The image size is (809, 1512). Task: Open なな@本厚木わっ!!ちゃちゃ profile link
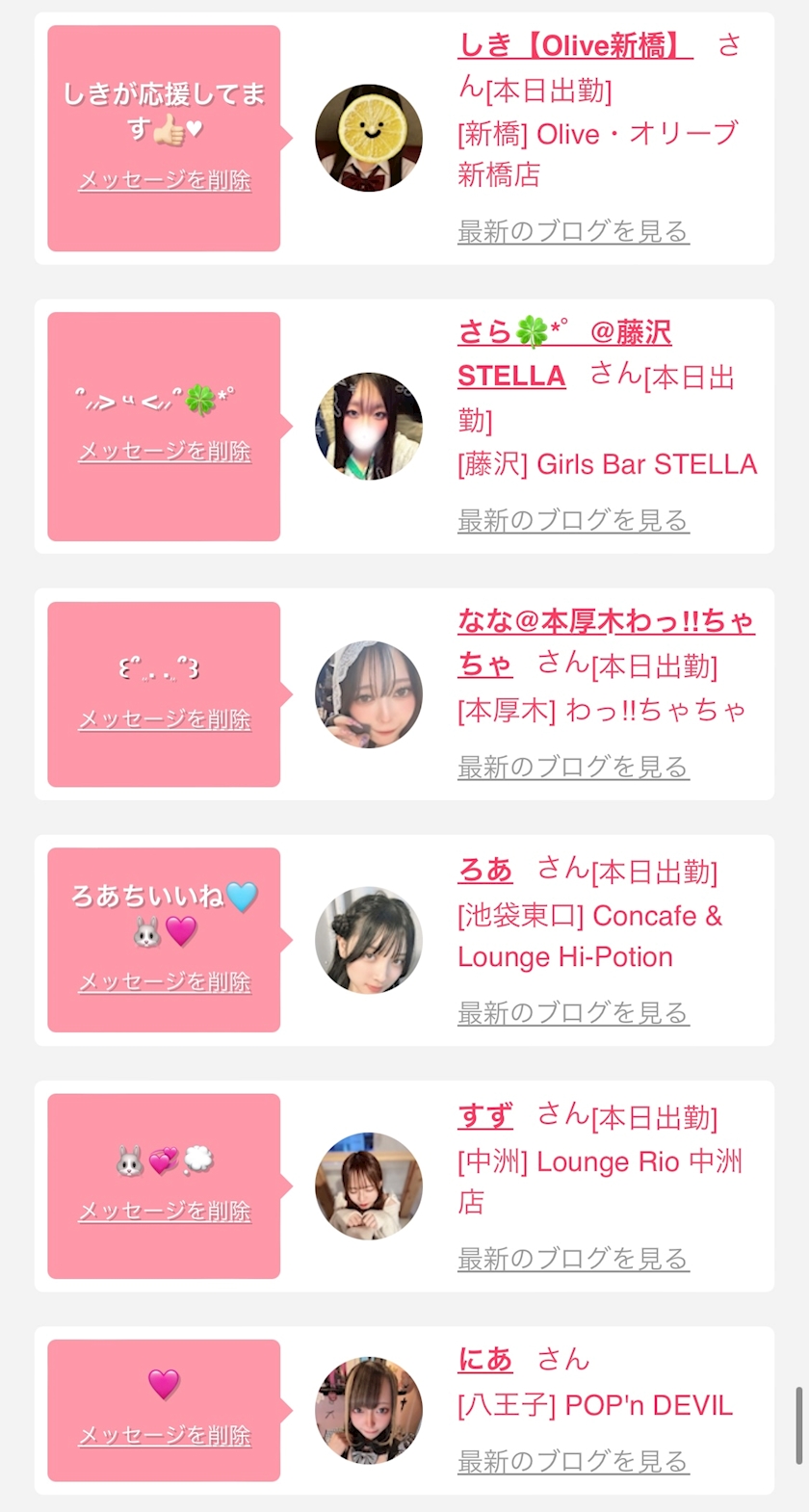pyautogui.click(x=606, y=622)
